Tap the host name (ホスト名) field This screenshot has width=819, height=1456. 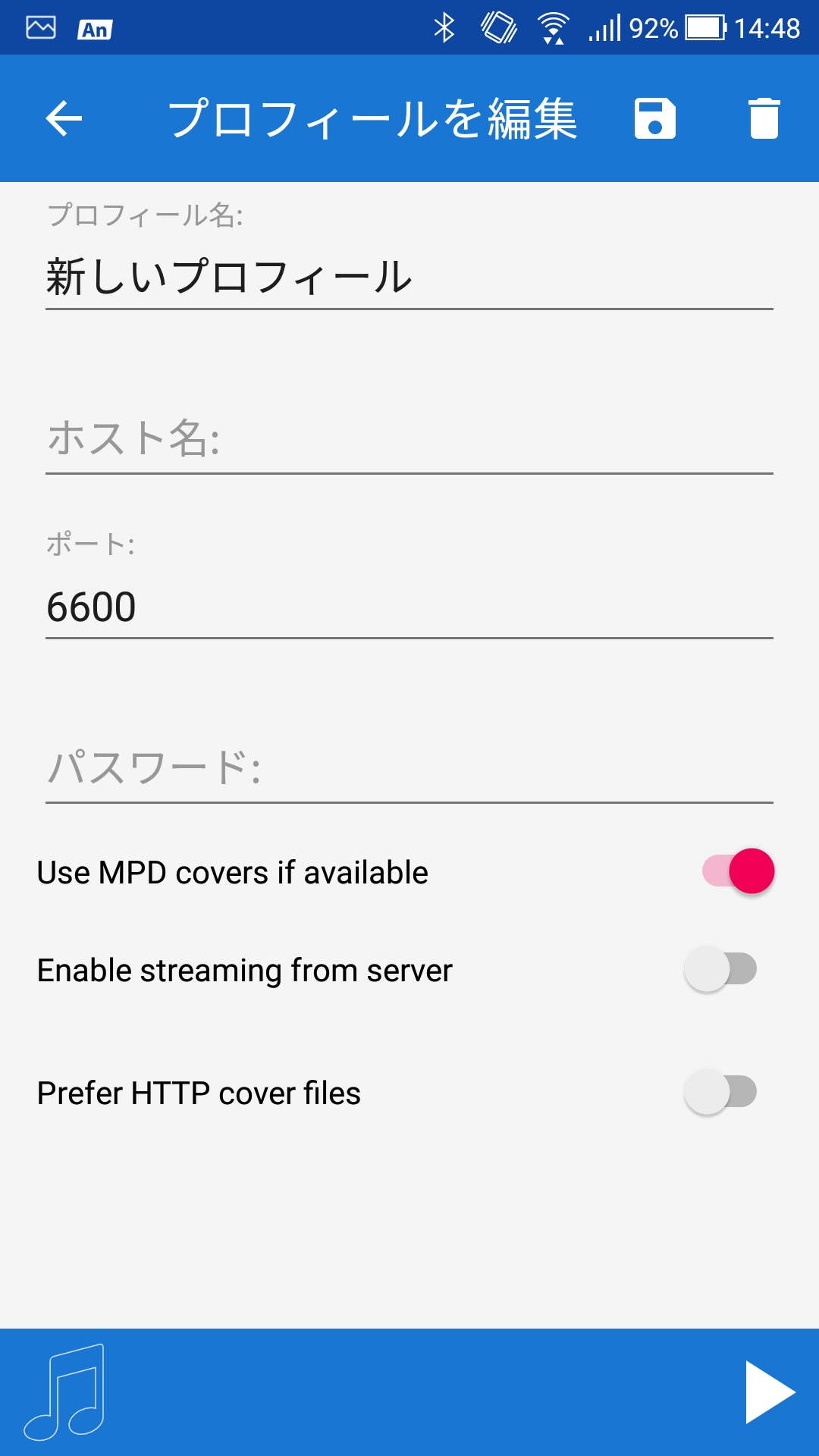409,440
